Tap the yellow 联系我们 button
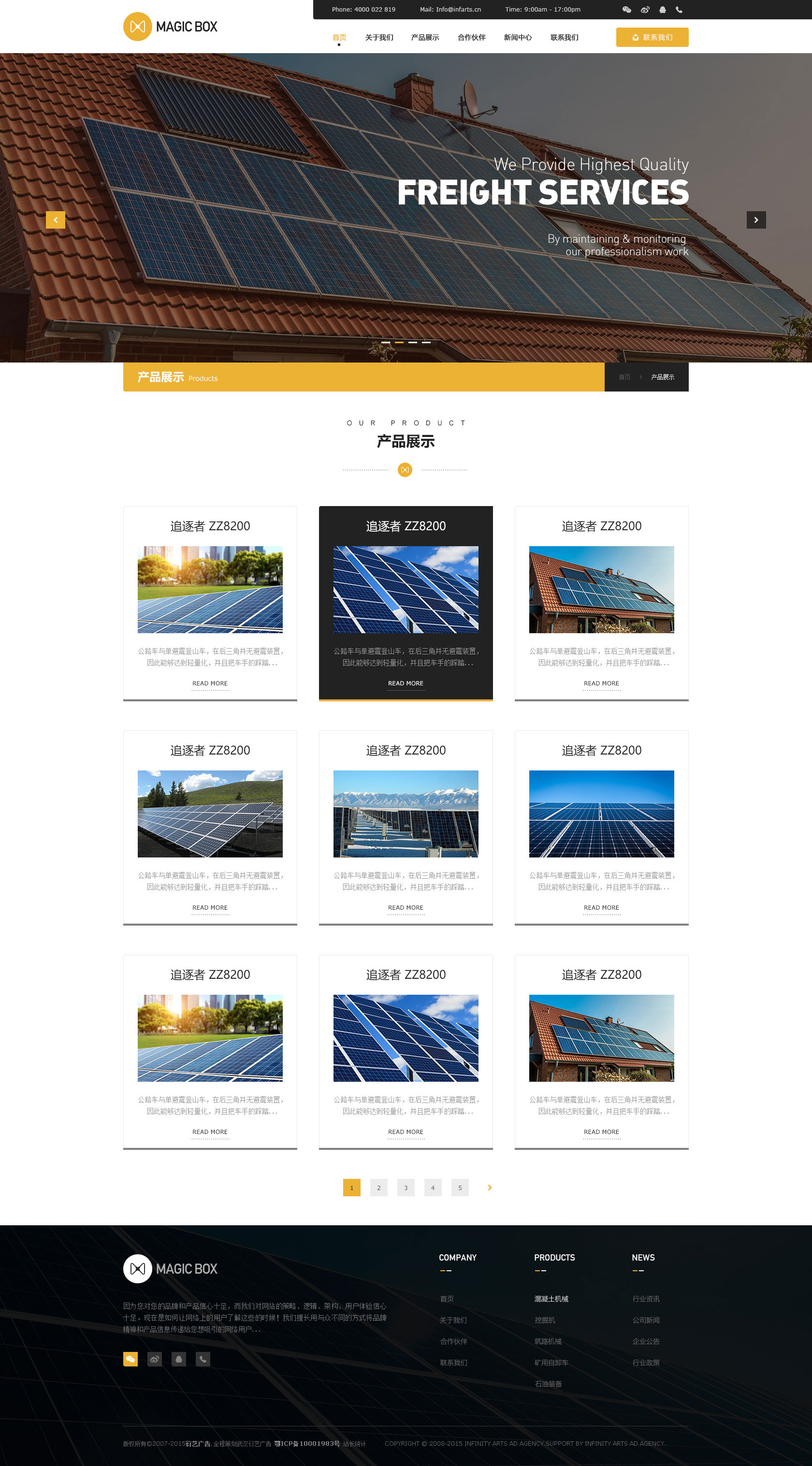This screenshot has height=1466, width=812. click(x=652, y=38)
